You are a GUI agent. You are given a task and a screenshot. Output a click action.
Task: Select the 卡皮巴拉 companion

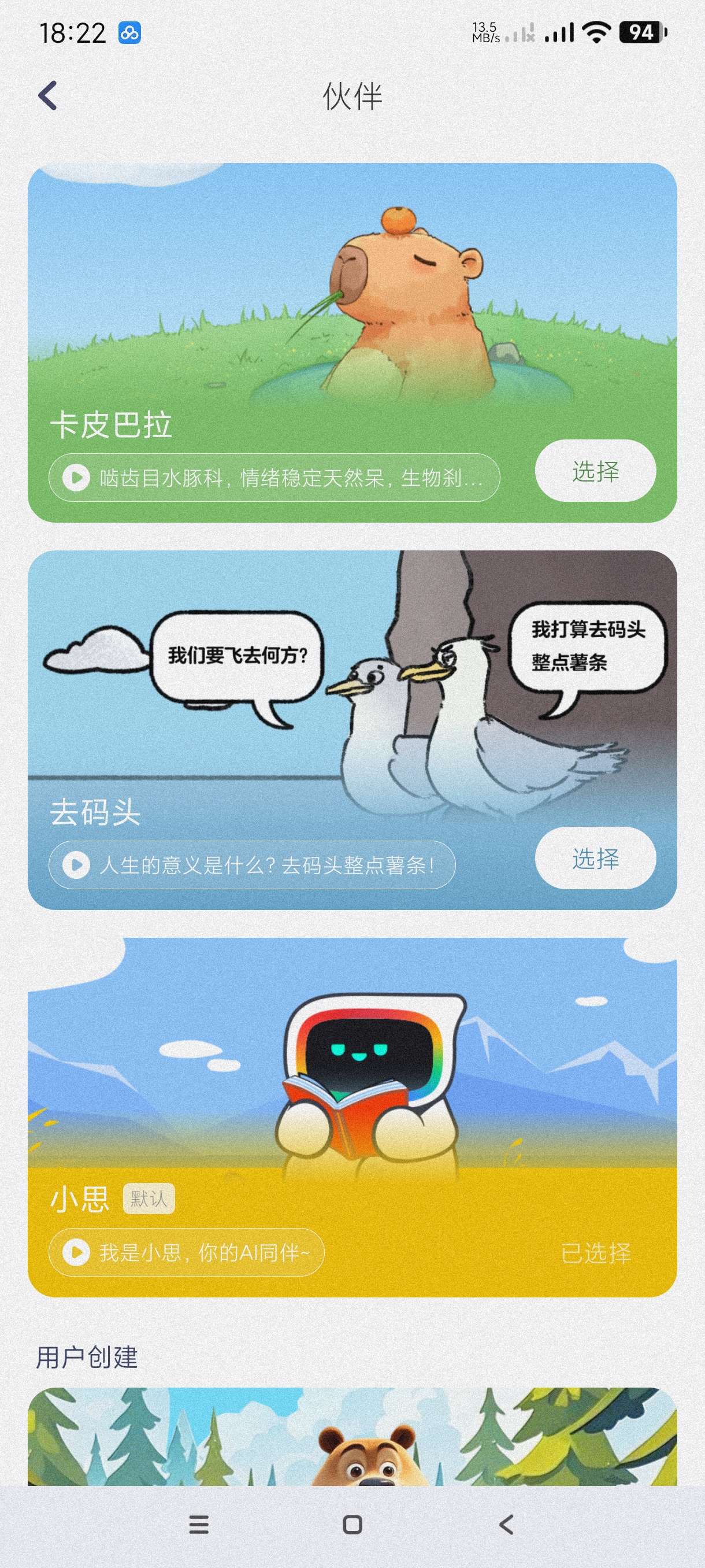coord(595,472)
